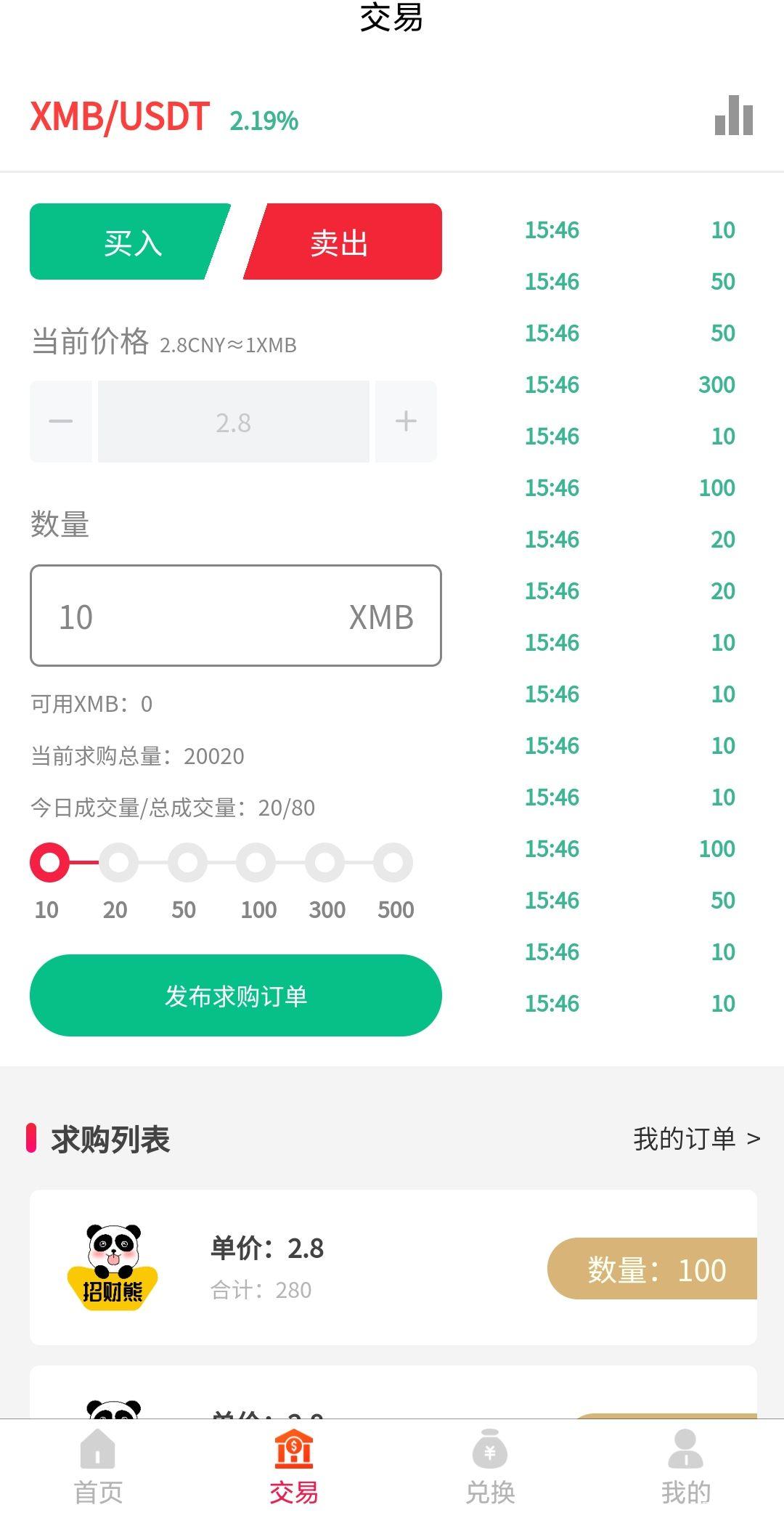Open 我的订单 my orders
Image resolution: width=784 pixels, height=1518 pixels.
click(695, 1139)
